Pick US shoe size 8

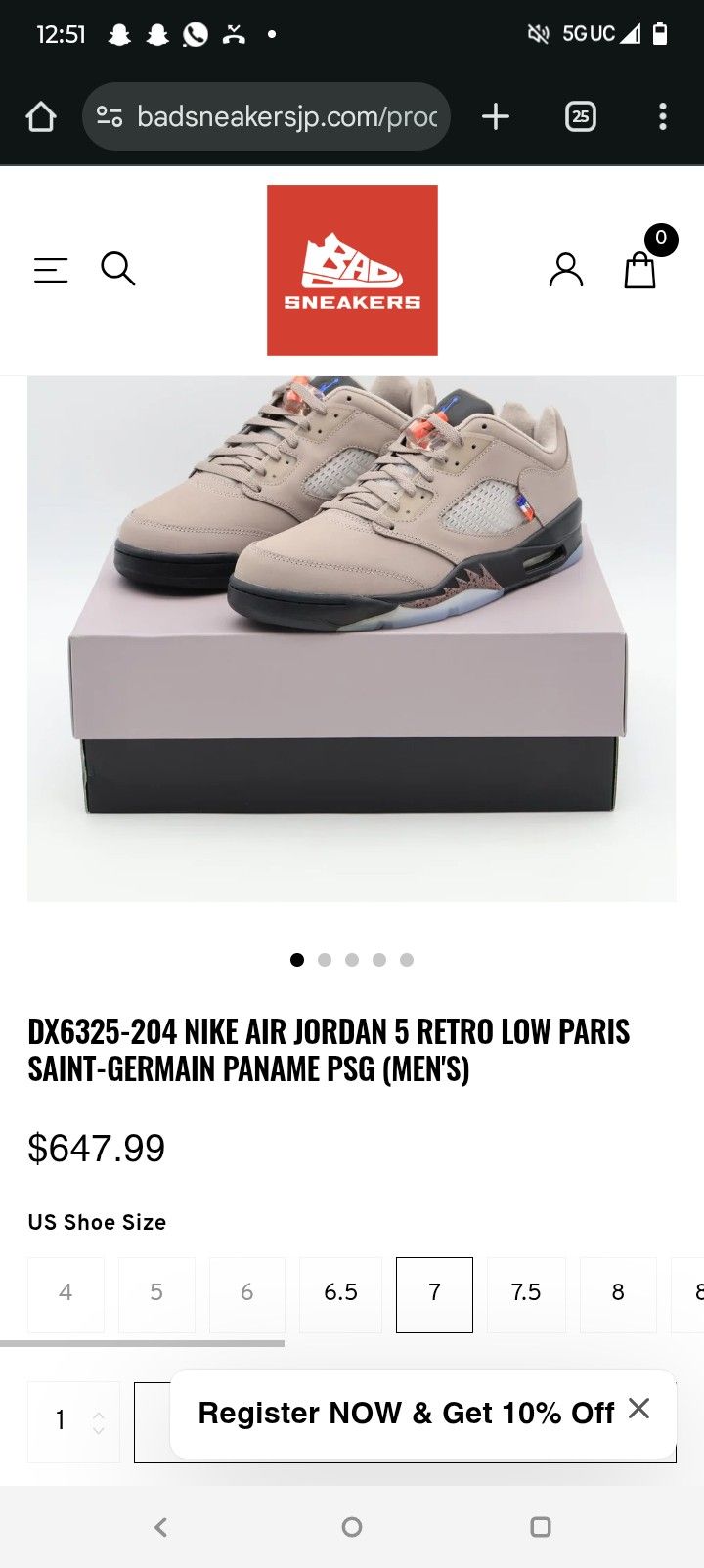(618, 1294)
